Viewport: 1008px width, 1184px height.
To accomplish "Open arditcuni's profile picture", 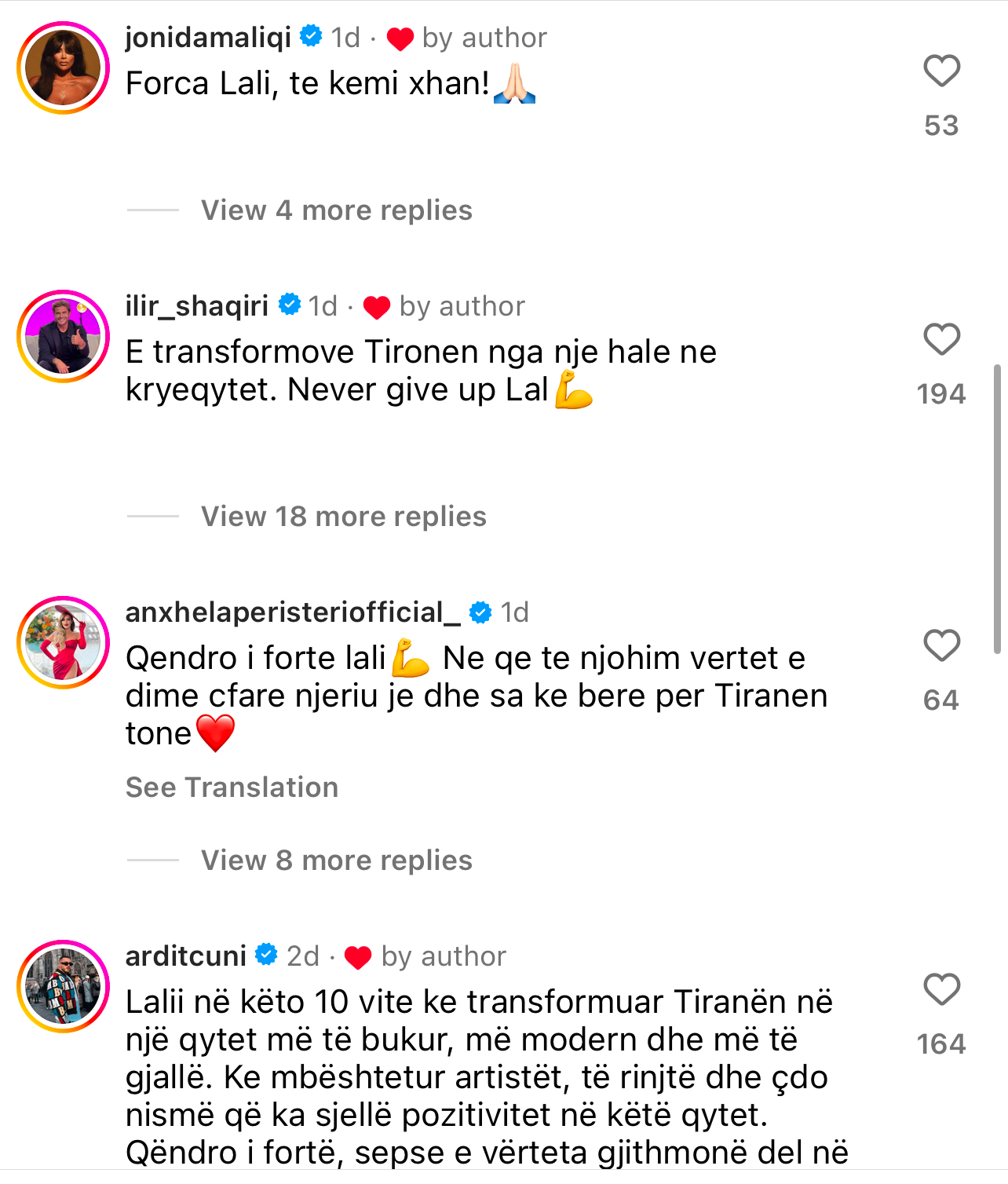I will [x=63, y=987].
